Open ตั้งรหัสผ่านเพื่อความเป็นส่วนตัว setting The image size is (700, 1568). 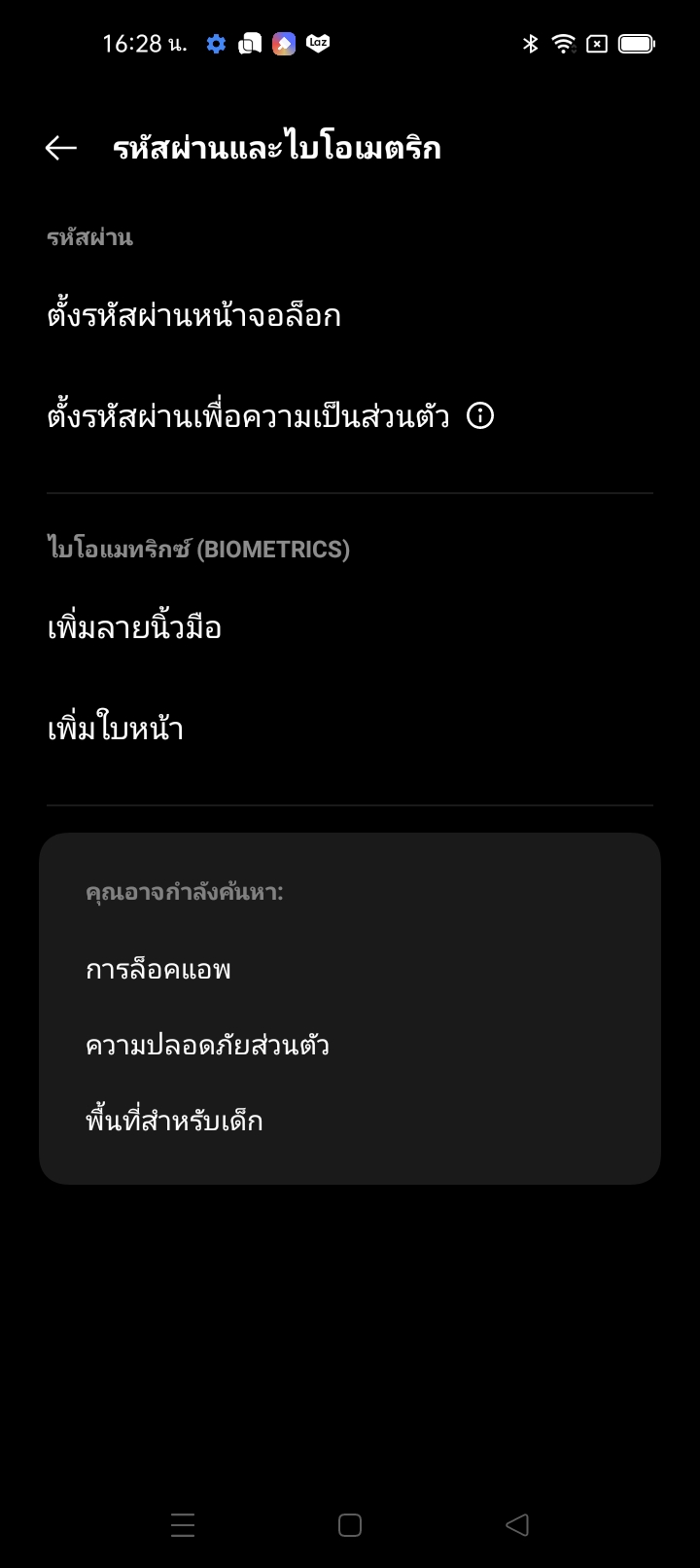(248, 417)
